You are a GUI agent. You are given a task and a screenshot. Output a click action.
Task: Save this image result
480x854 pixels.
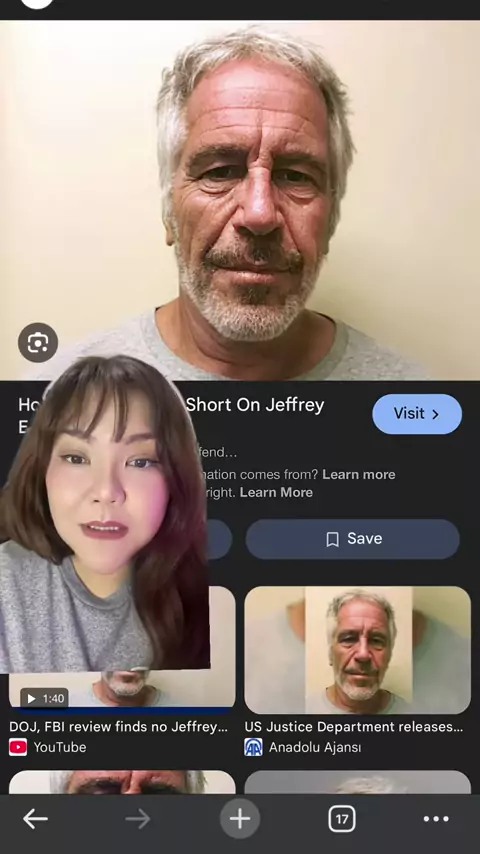(x=353, y=539)
